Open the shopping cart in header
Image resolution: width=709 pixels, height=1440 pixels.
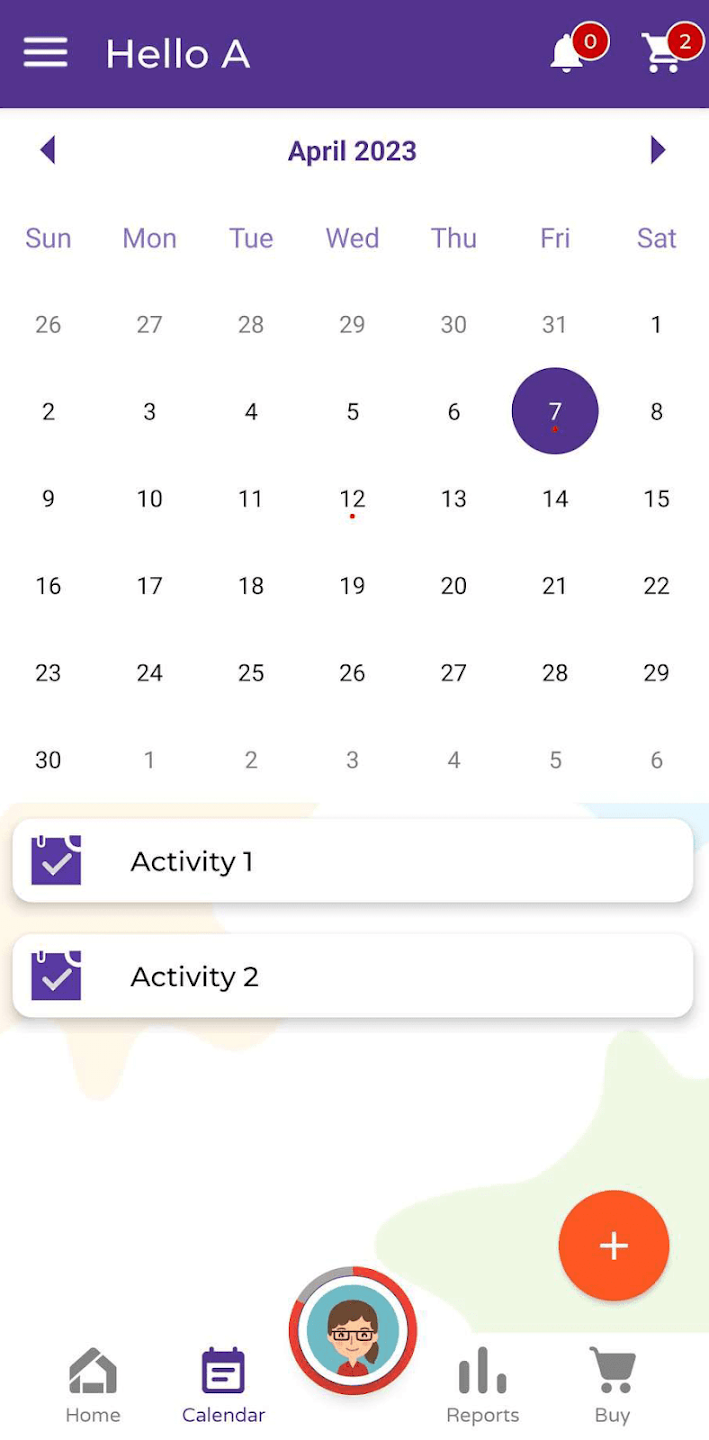click(x=662, y=53)
